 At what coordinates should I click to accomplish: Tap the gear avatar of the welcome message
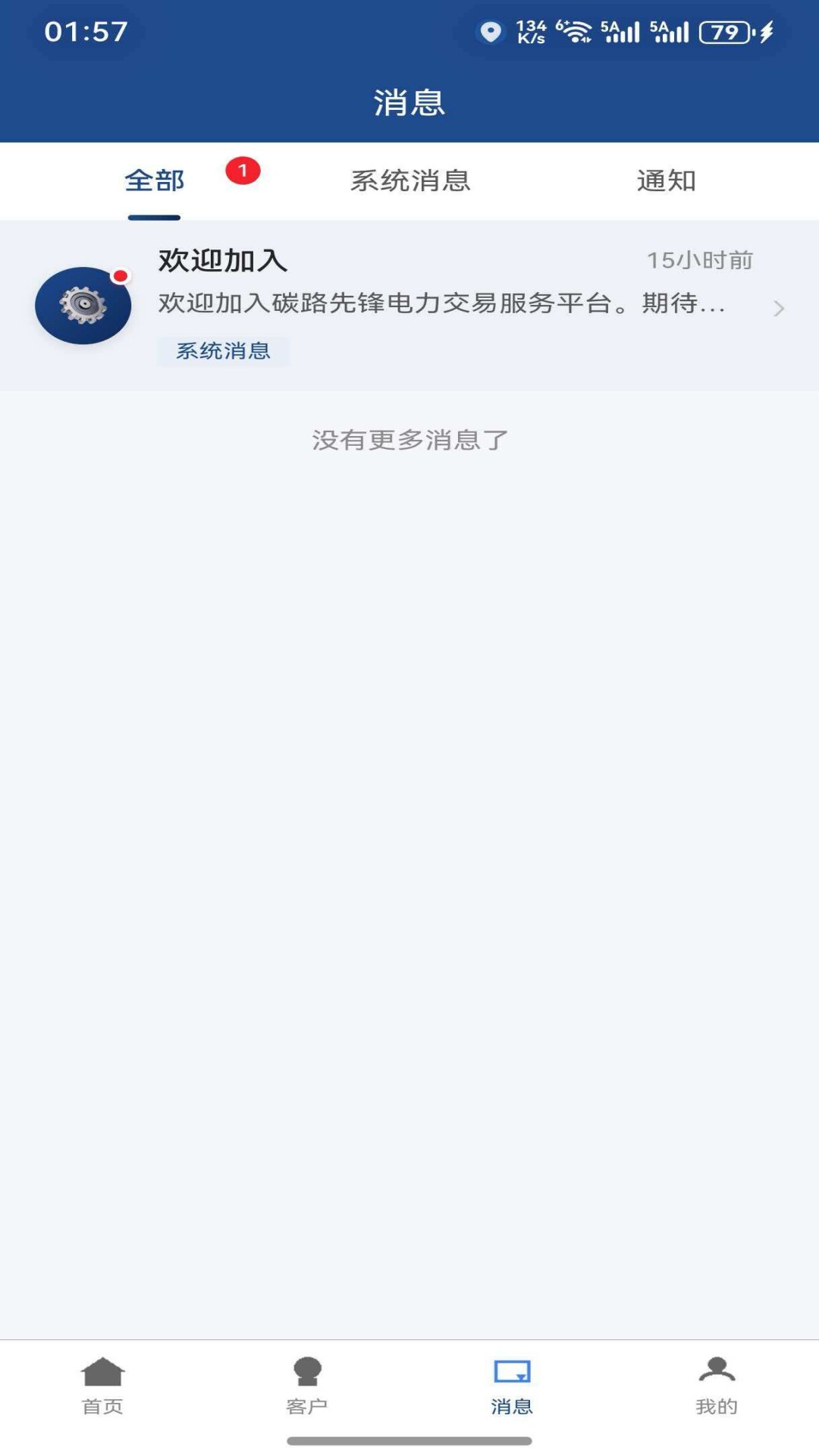83,307
